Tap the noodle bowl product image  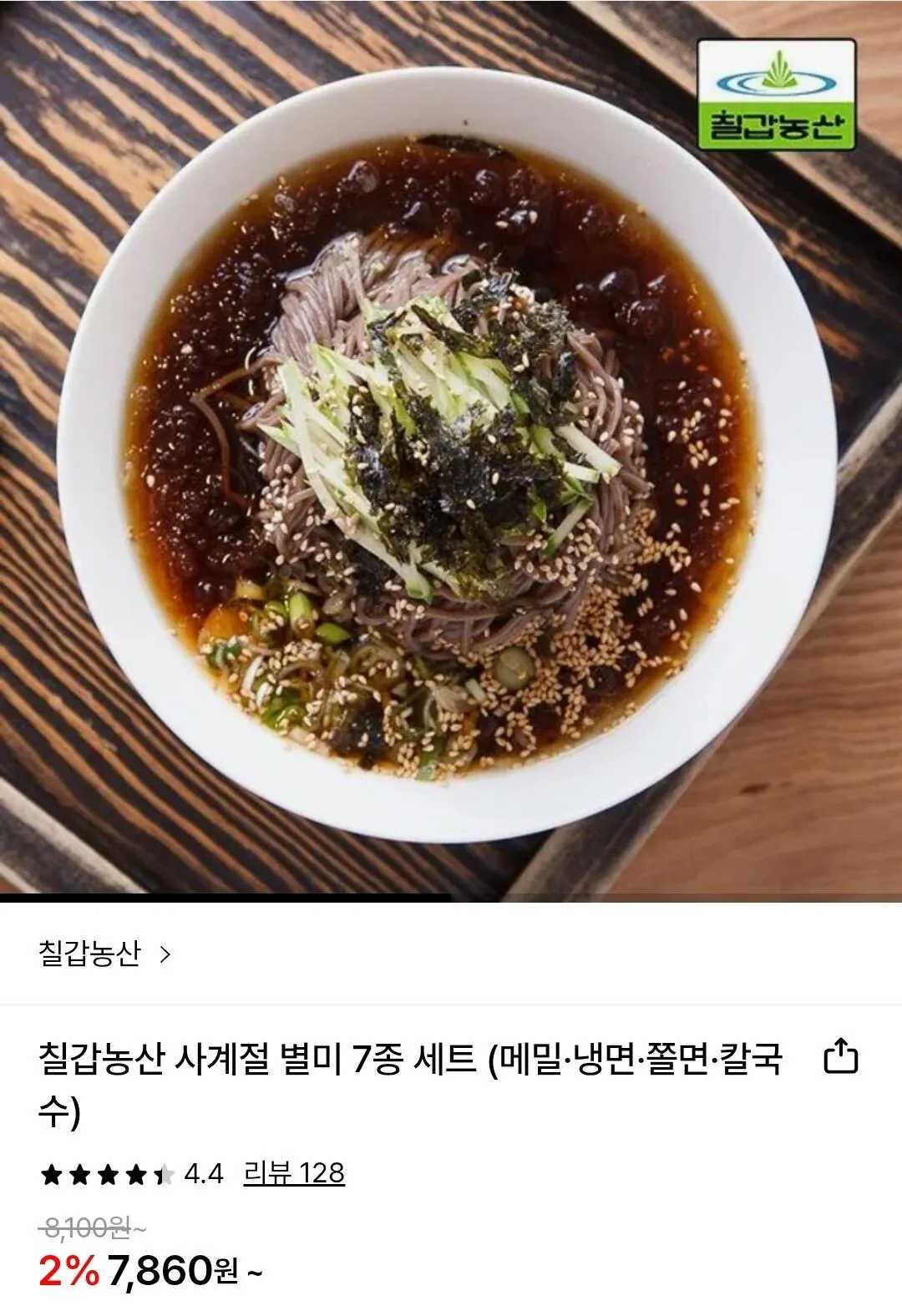[x=451, y=459]
